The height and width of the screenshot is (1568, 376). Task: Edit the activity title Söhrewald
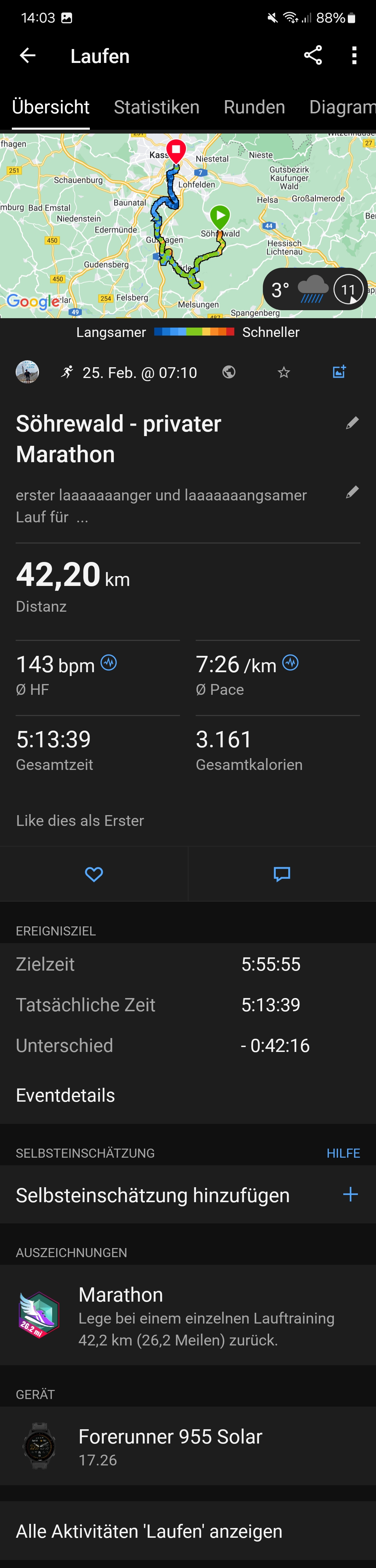(352, 423)
